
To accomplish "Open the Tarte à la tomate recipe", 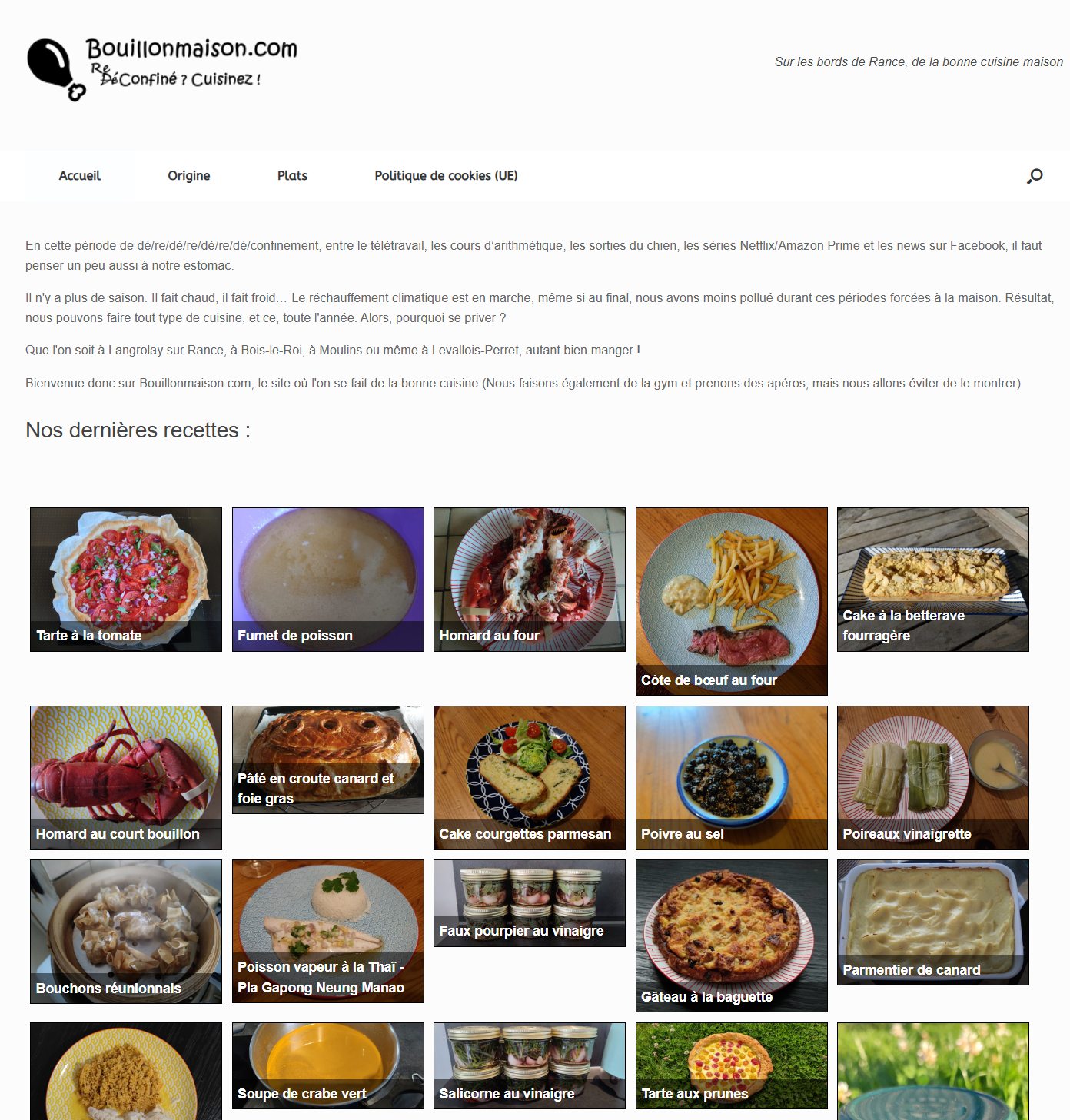I will click(125, 579).
